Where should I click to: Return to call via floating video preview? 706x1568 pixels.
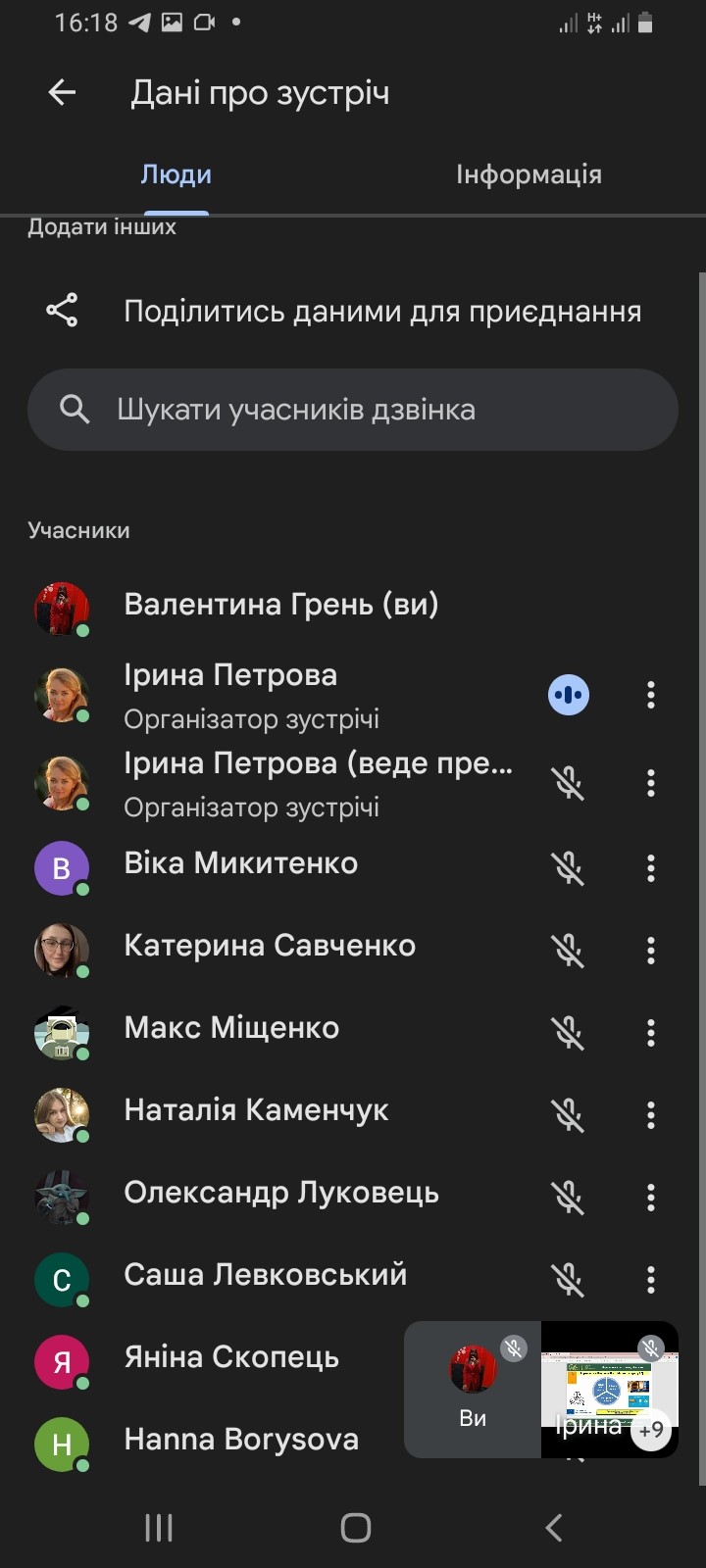tap(541, 1390)
